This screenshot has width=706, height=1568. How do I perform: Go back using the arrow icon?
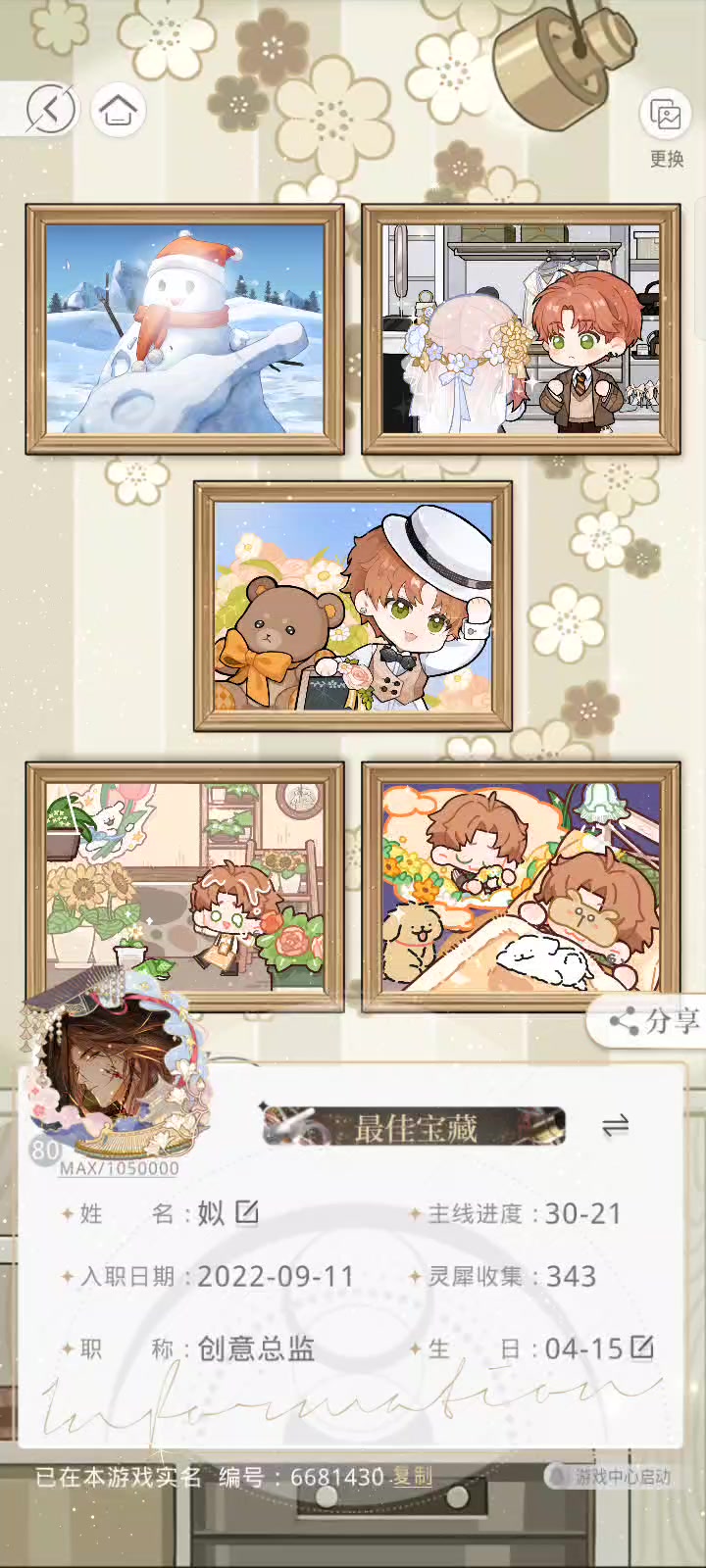tap(50, 108)
